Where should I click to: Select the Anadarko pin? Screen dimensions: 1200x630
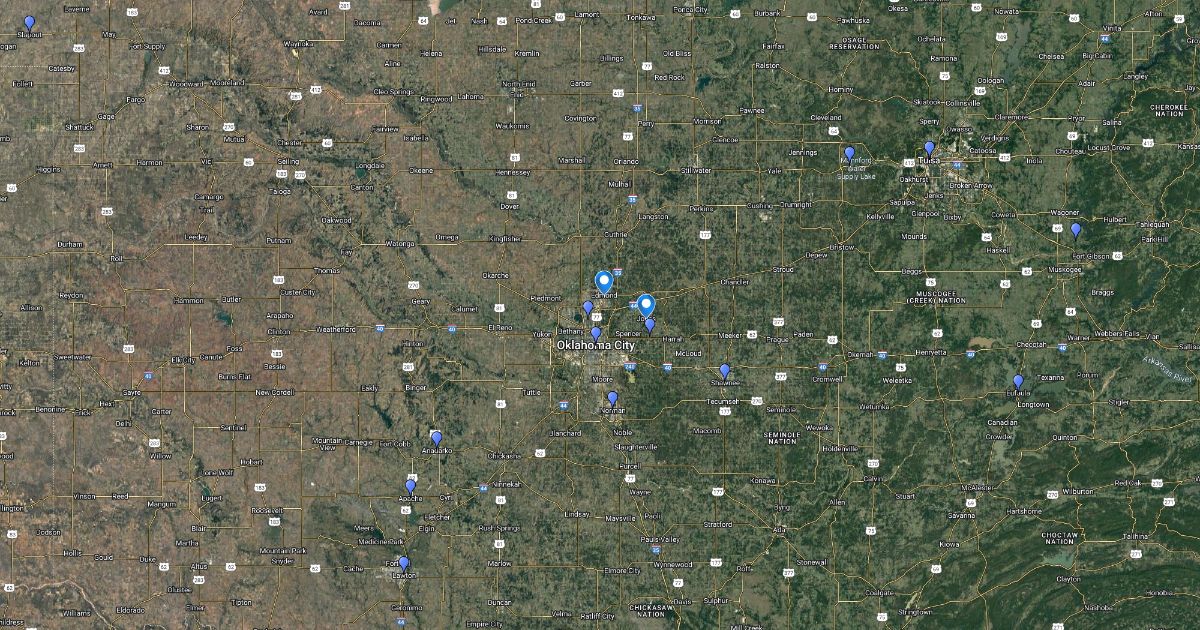point(436,438)
